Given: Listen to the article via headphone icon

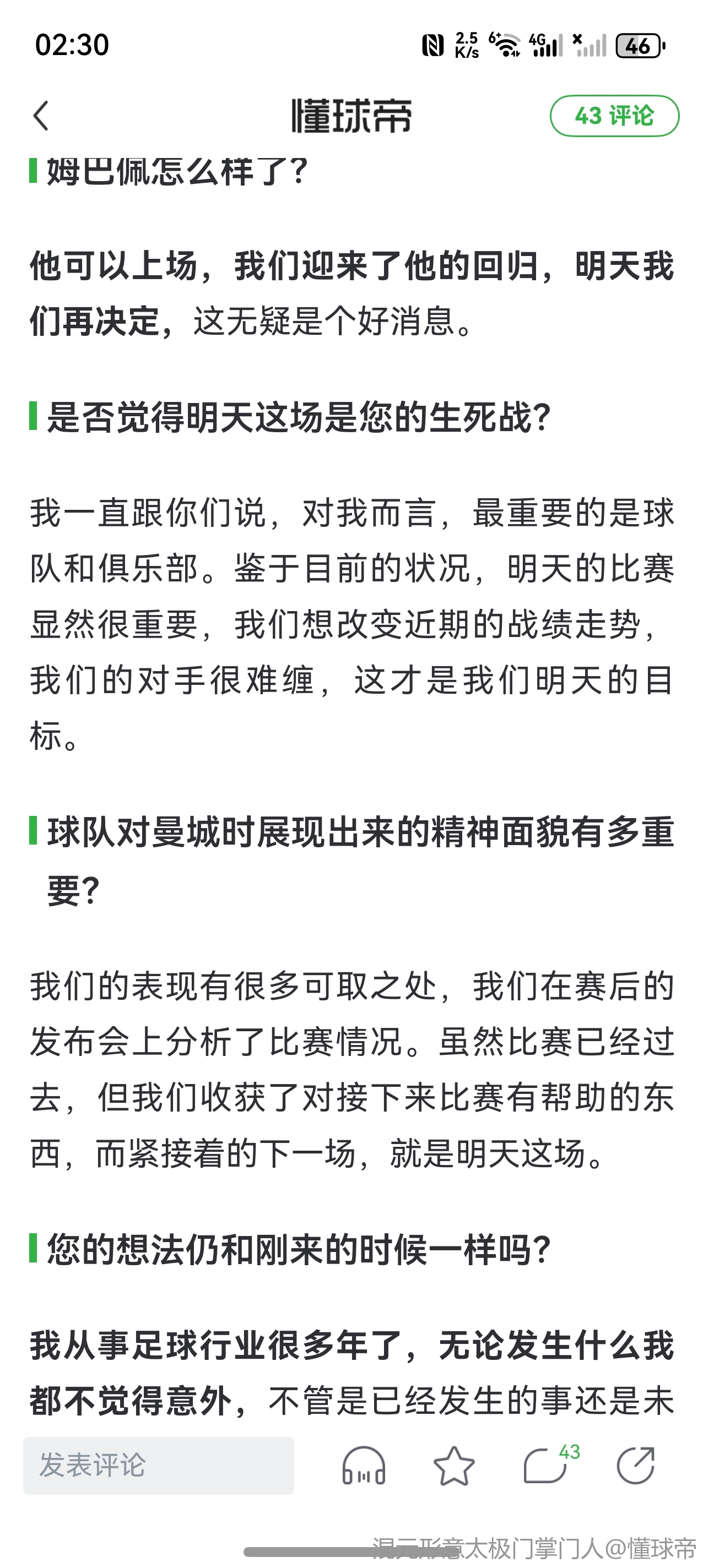Looking at the screenshot, I should [x=364, y=1466].
